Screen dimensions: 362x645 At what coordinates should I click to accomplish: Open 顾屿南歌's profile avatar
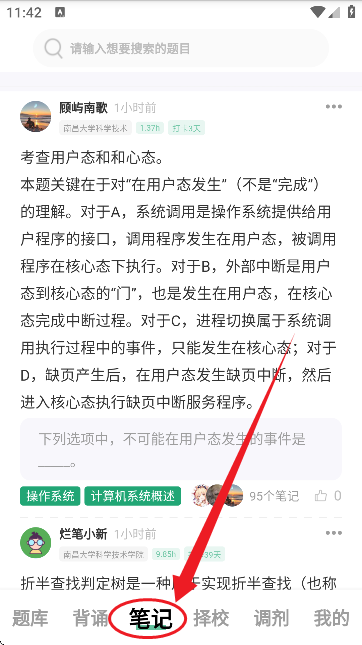coord(35,116)
